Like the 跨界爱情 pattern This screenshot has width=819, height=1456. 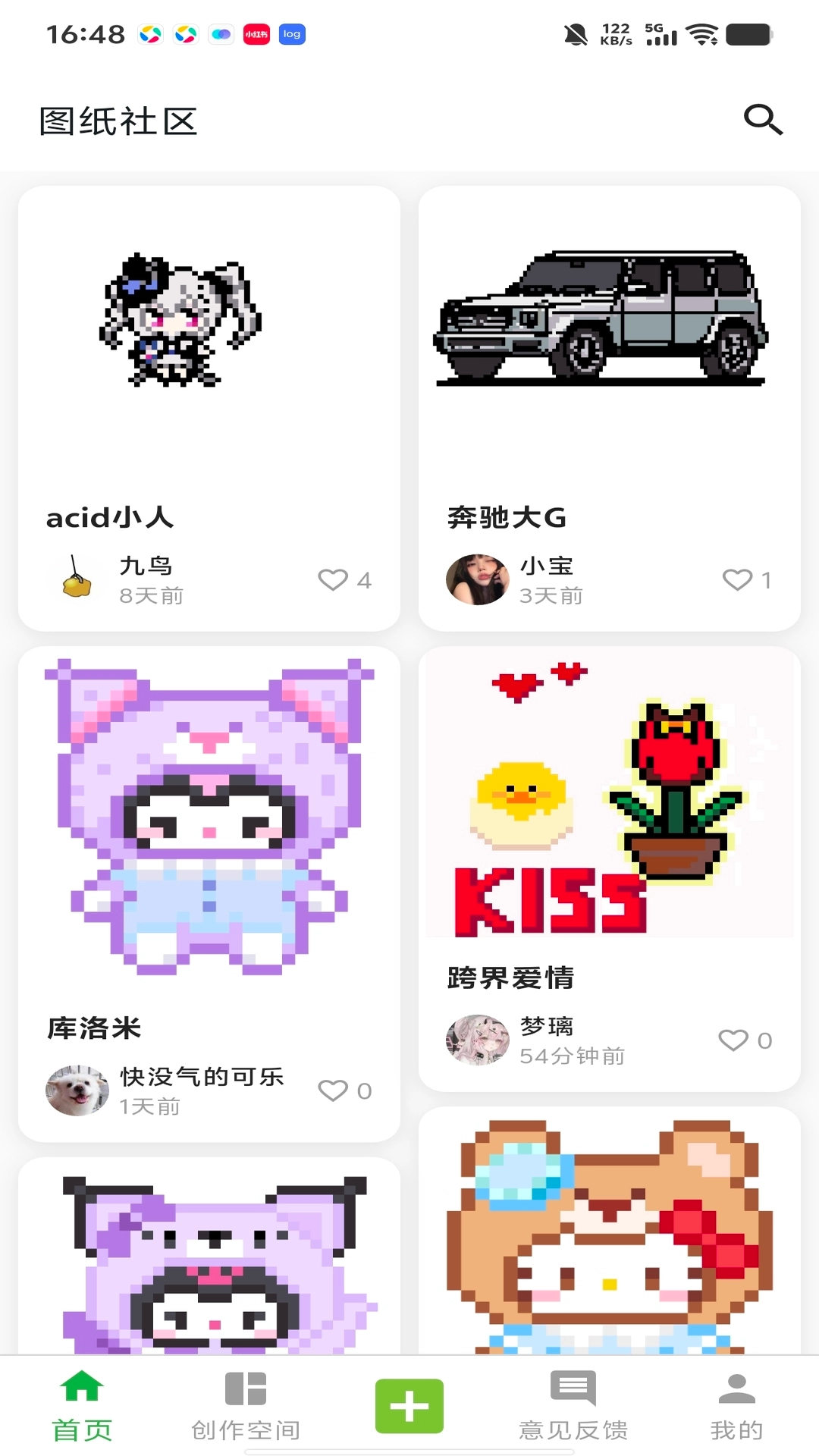click(733, 1040)
